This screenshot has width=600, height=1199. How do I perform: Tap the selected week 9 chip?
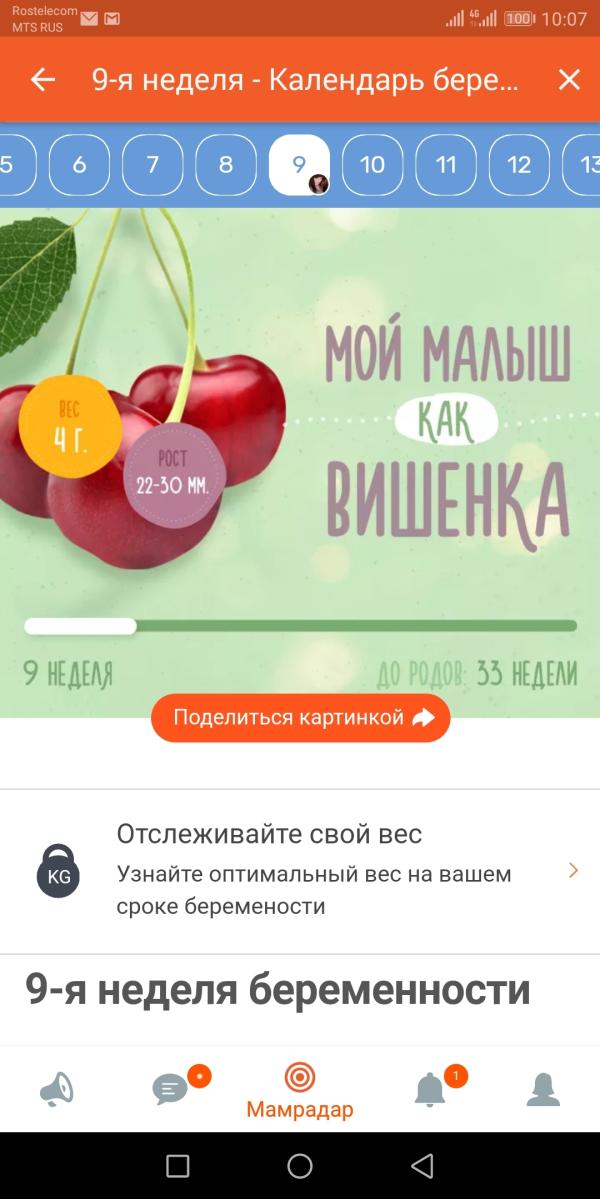[299, 165]
